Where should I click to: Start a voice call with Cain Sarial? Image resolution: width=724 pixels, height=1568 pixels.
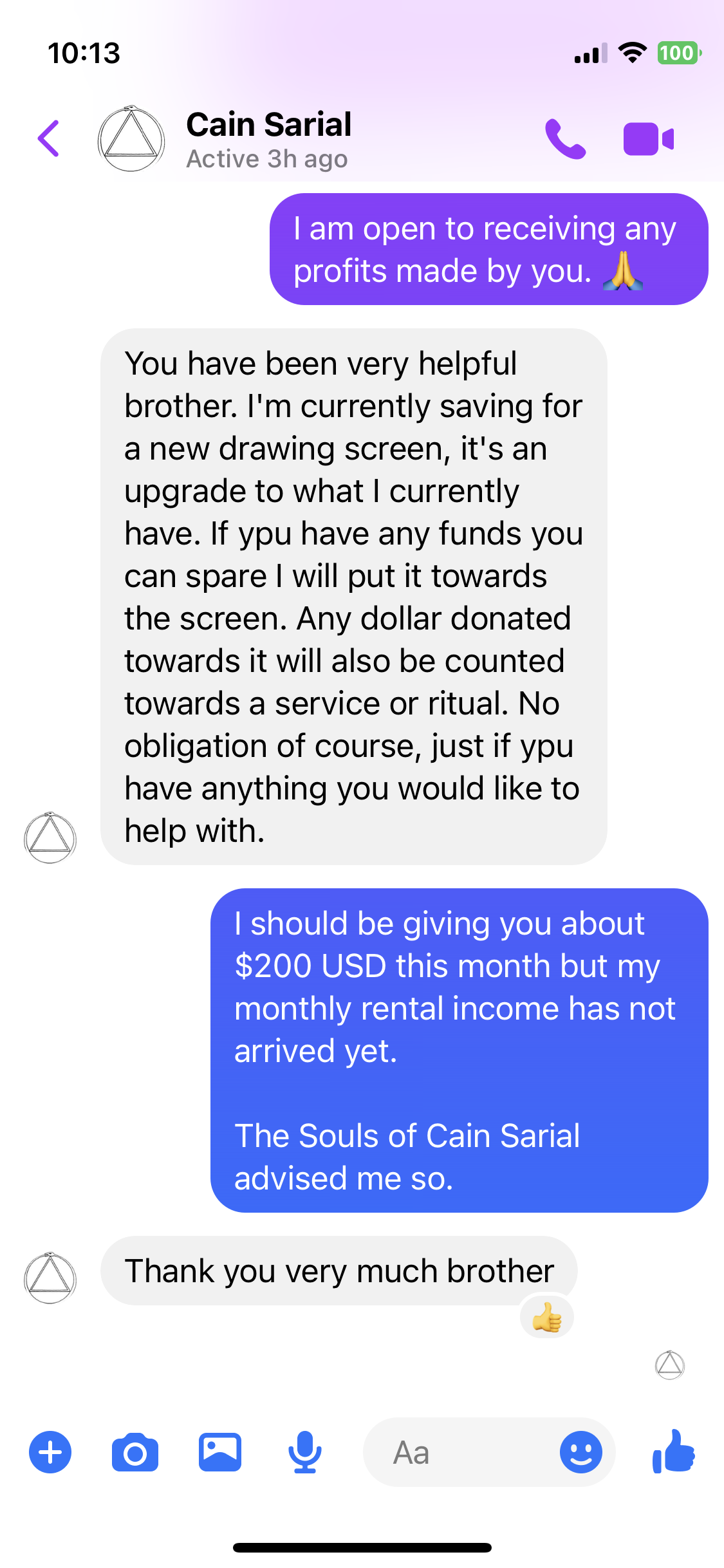[565, 138]
